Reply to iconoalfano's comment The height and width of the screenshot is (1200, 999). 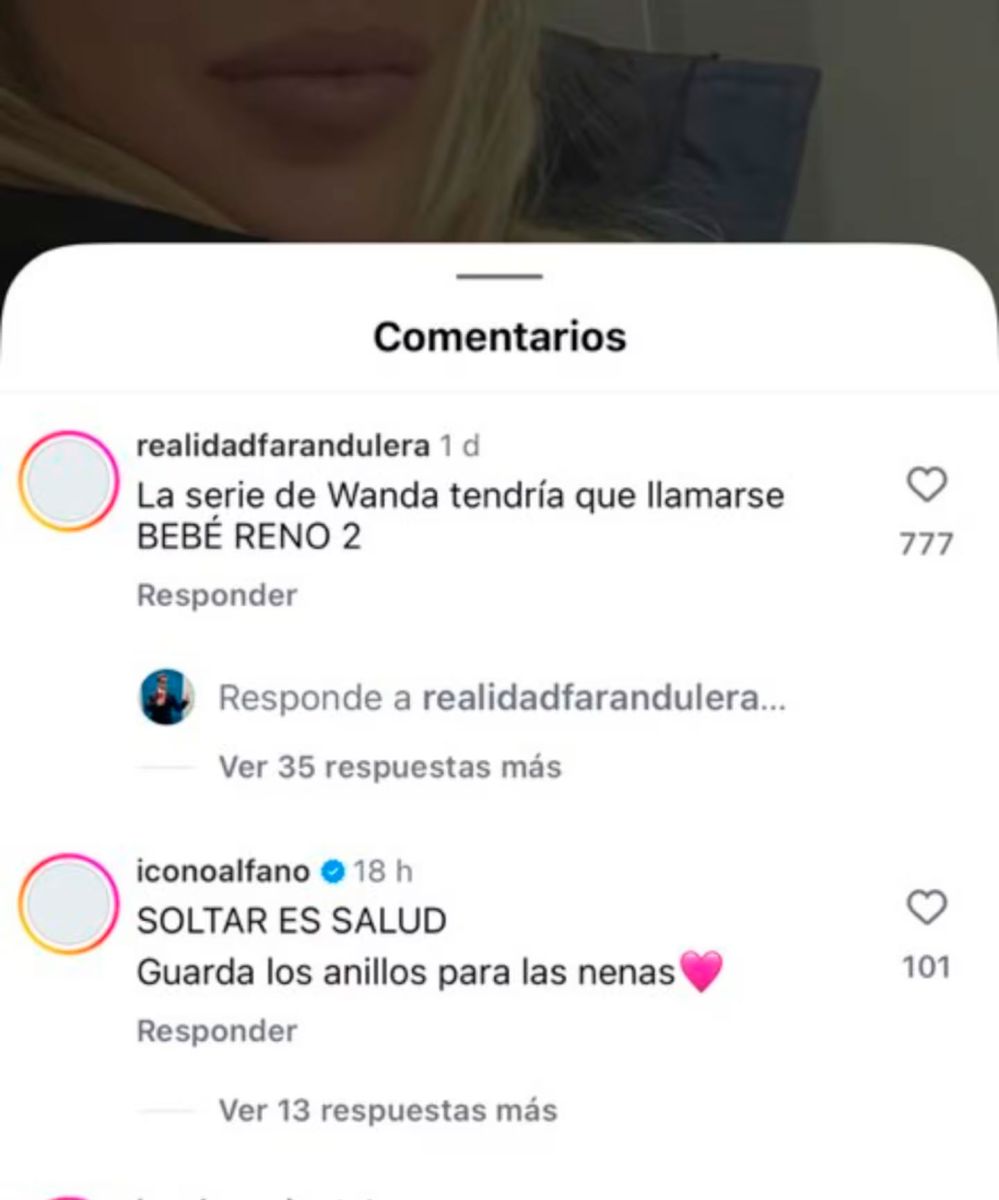217,1031
